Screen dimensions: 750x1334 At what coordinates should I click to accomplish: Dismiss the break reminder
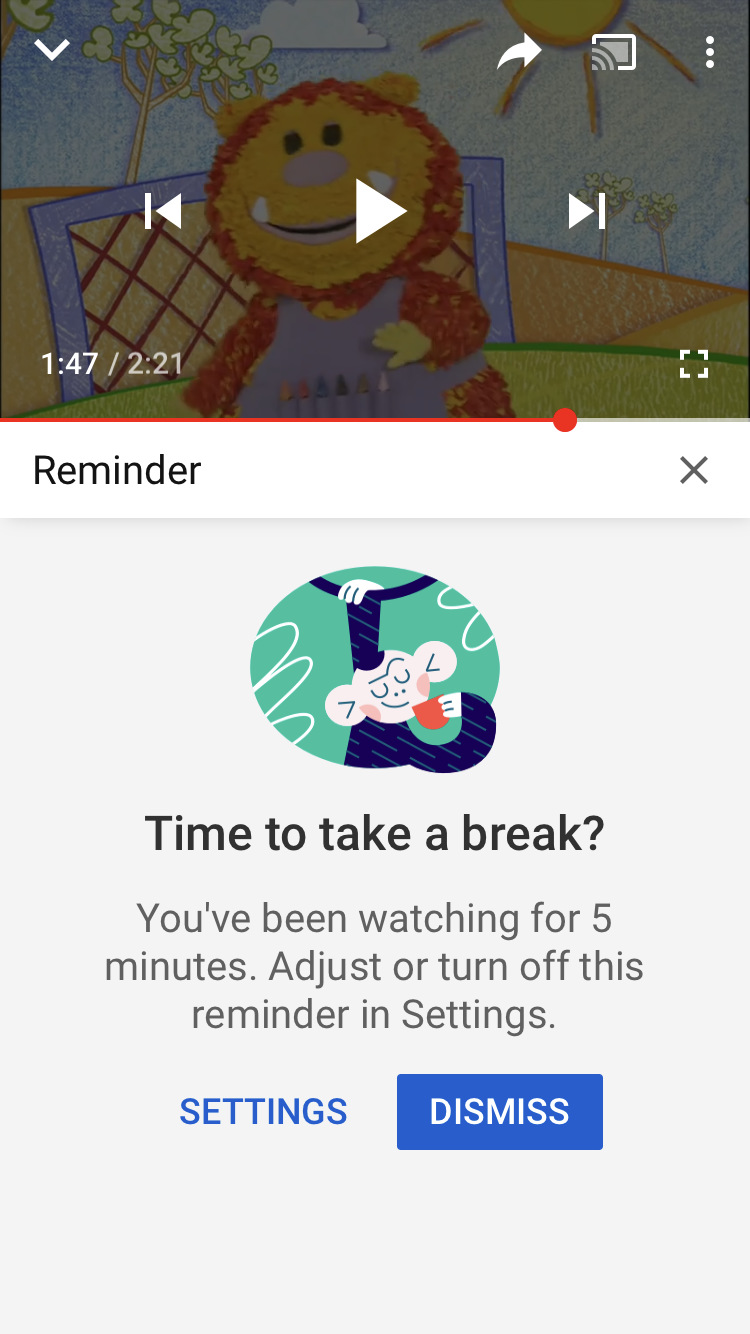pos(500,1112)
